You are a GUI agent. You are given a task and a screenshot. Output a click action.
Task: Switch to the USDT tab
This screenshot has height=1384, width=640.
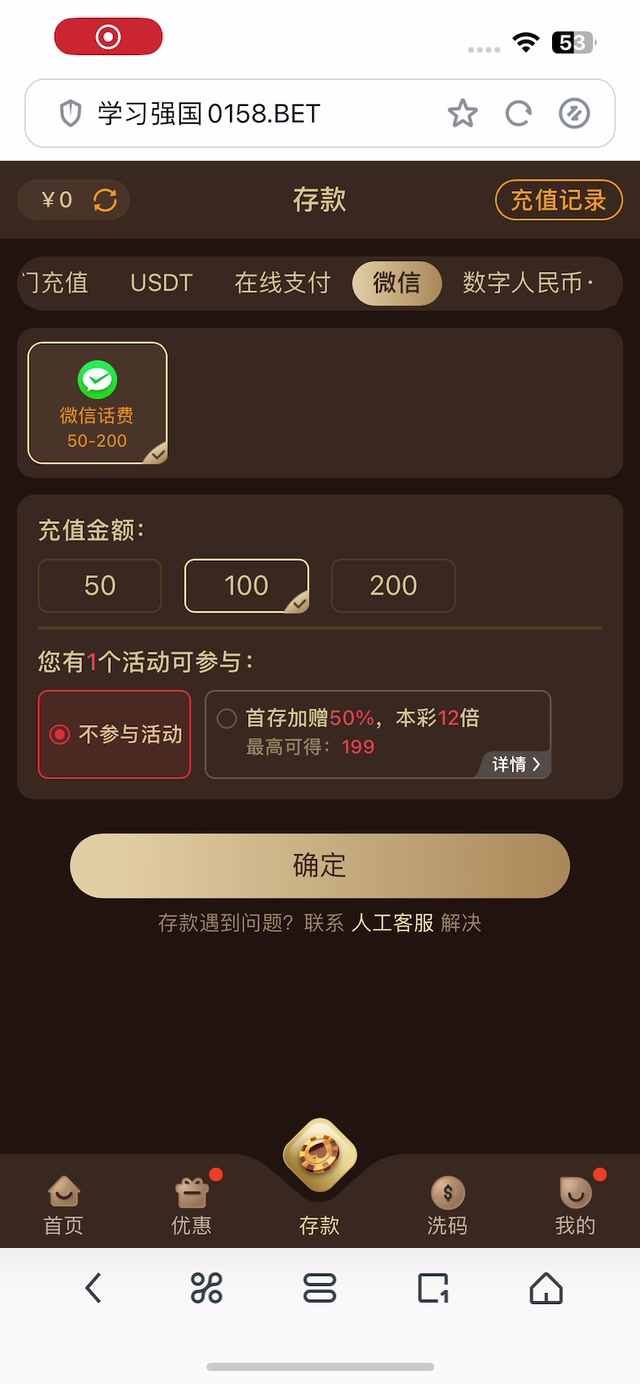click(x=161, y=283)
